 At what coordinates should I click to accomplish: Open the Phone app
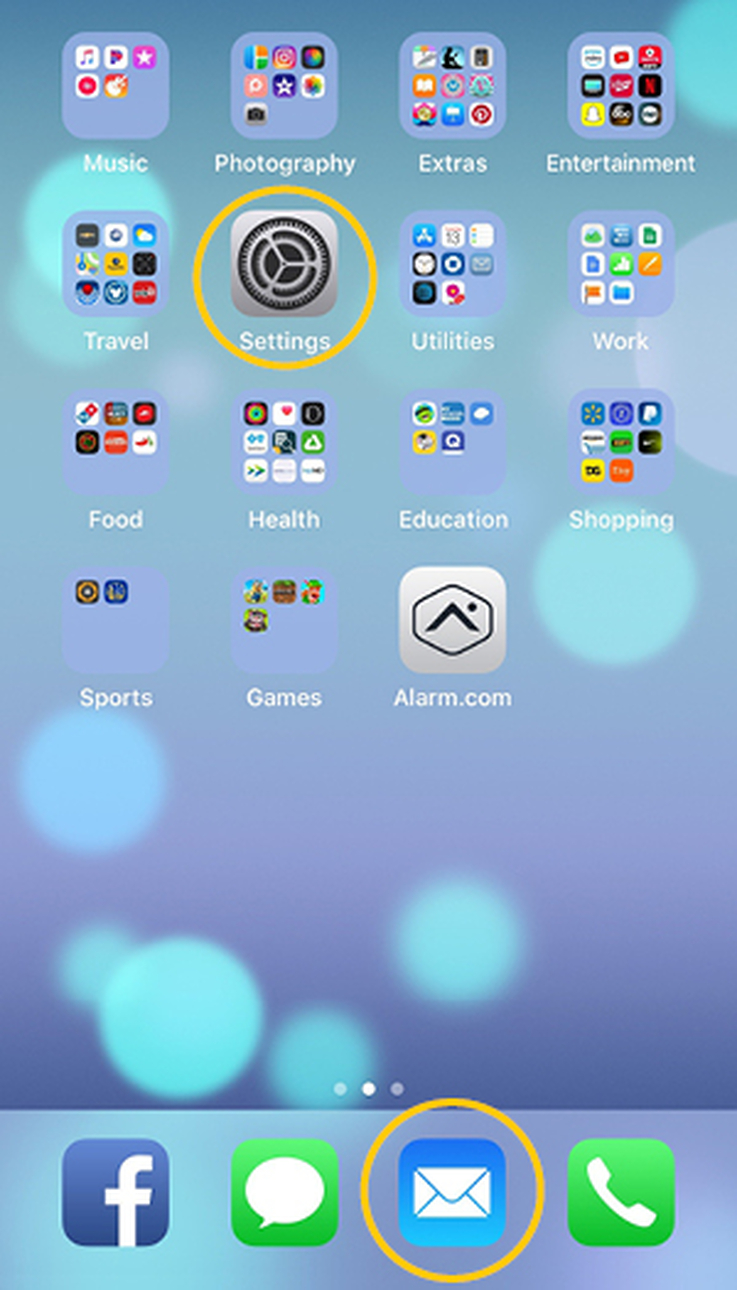[621, 1192]
